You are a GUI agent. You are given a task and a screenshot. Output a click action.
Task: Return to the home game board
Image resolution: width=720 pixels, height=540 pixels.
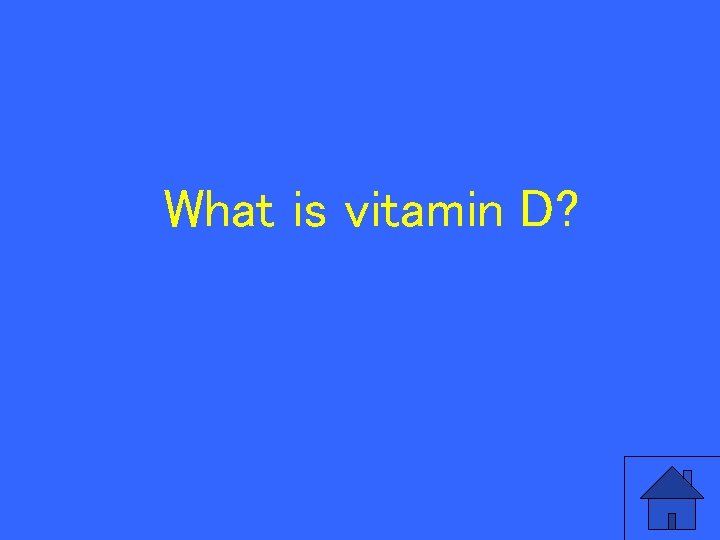point(672,498)
